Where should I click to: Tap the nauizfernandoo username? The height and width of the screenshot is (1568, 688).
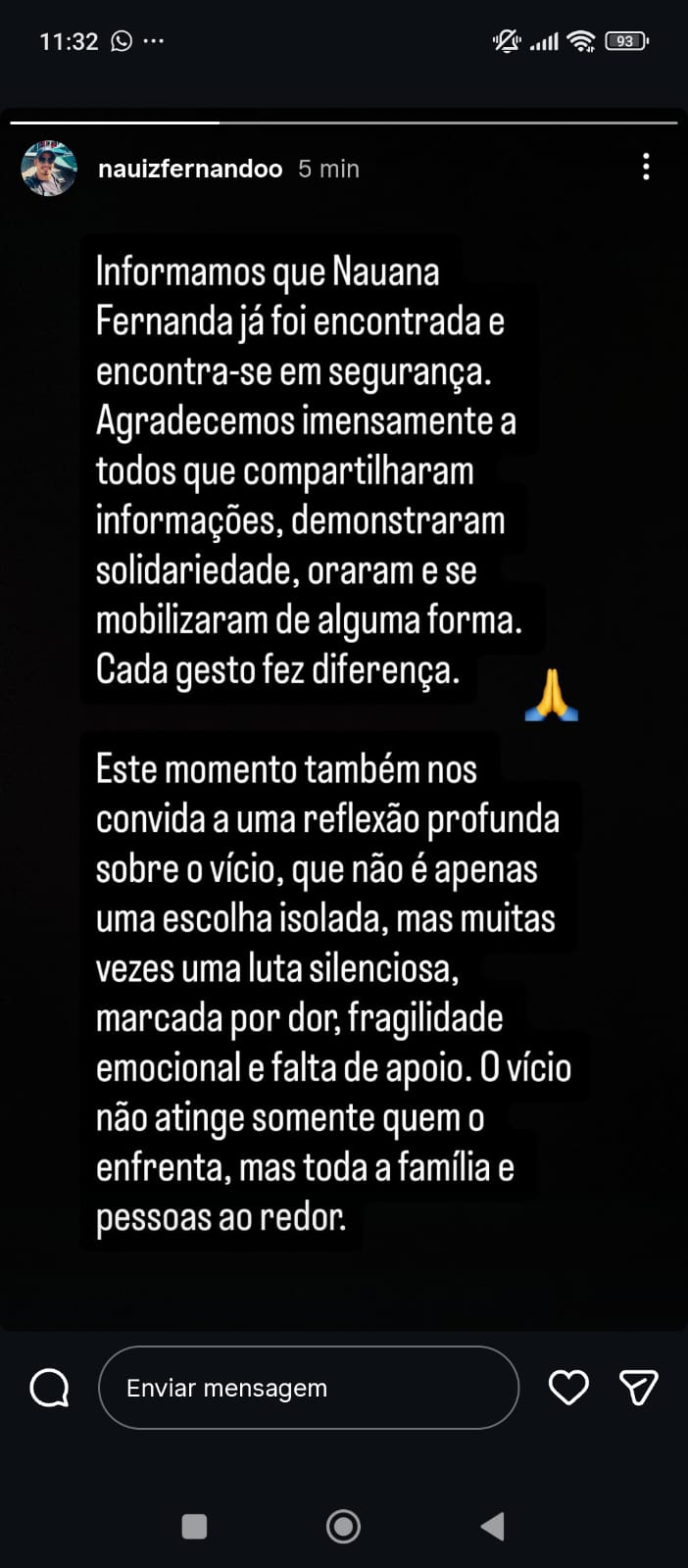click(x=190, y=169)
